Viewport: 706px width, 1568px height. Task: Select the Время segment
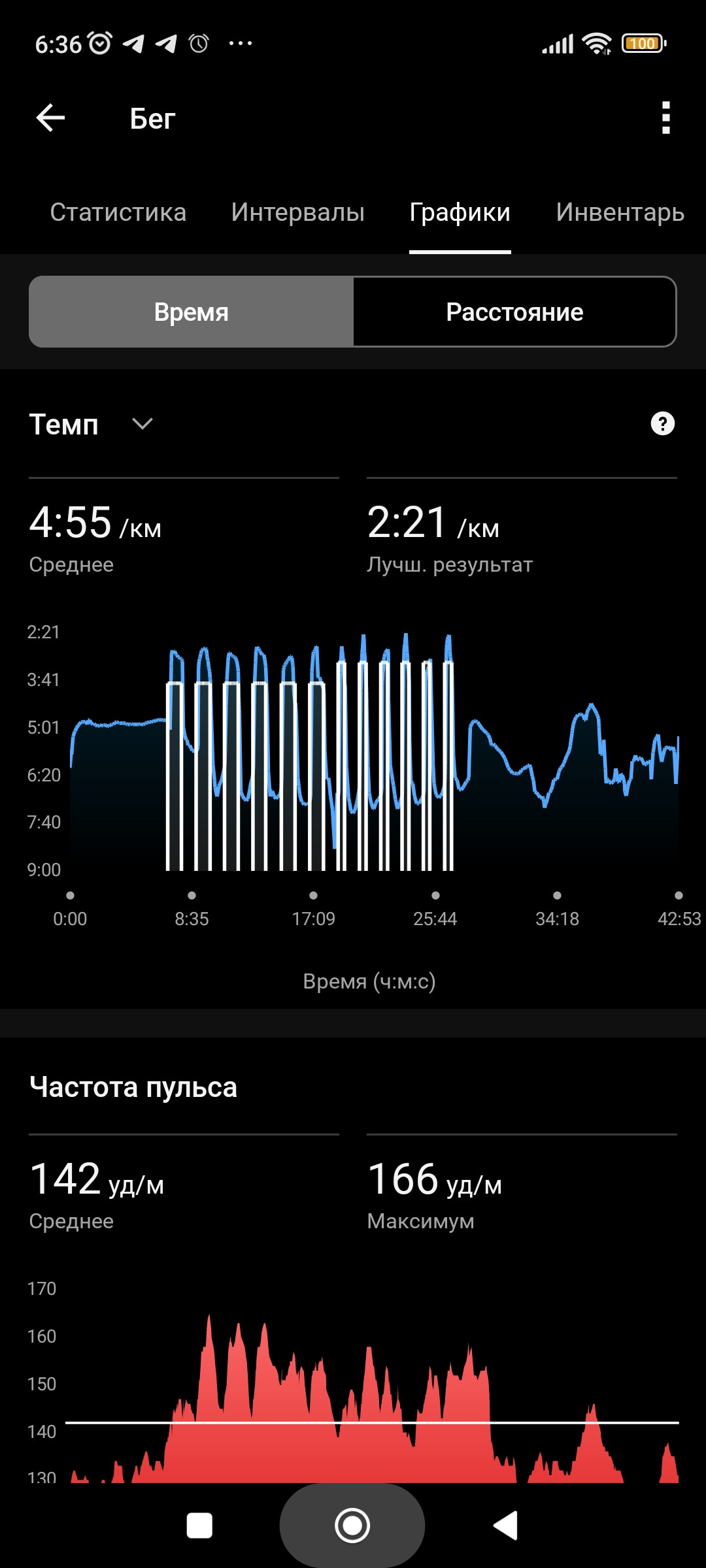[x=192, y=312]
